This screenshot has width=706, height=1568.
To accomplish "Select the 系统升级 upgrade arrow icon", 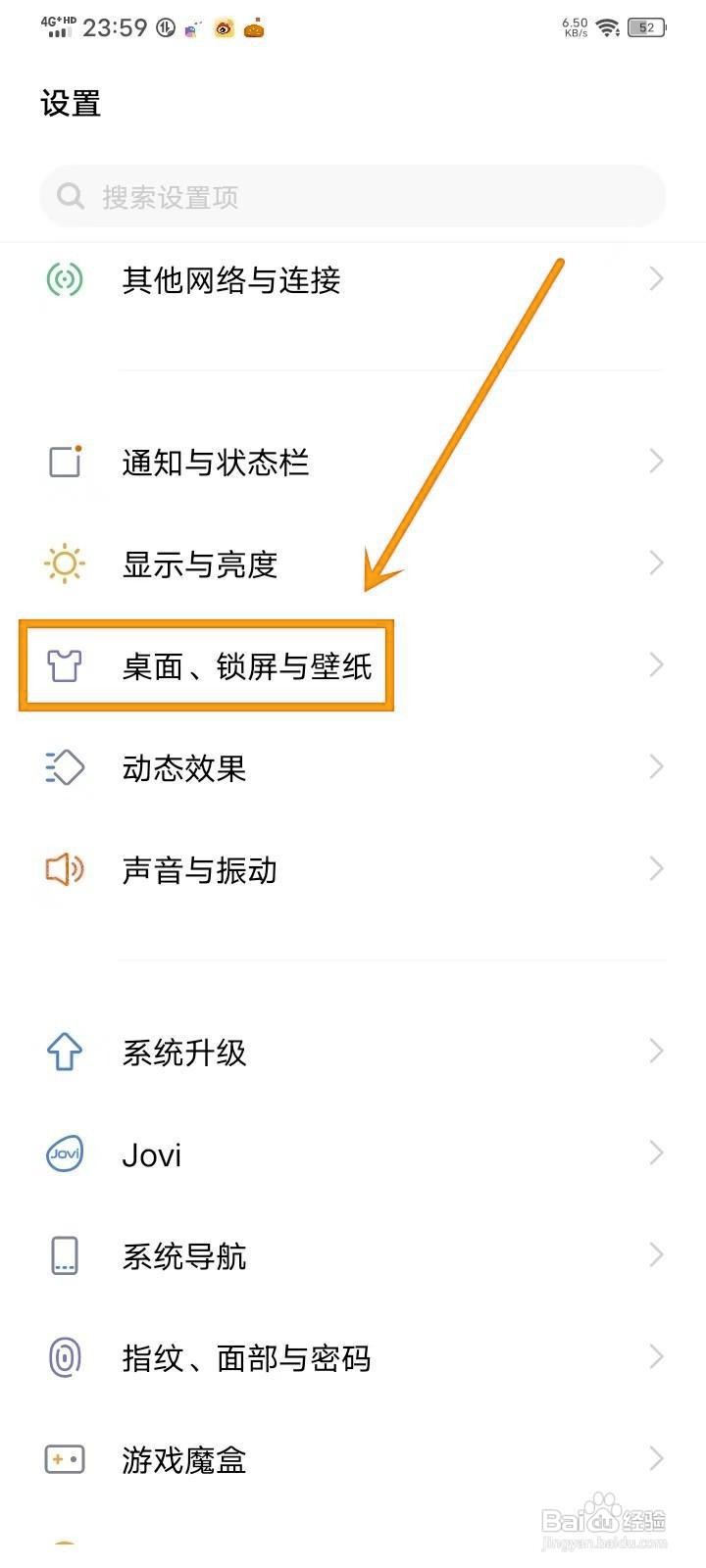I will pyautogui.click(x=63, y=1053).
